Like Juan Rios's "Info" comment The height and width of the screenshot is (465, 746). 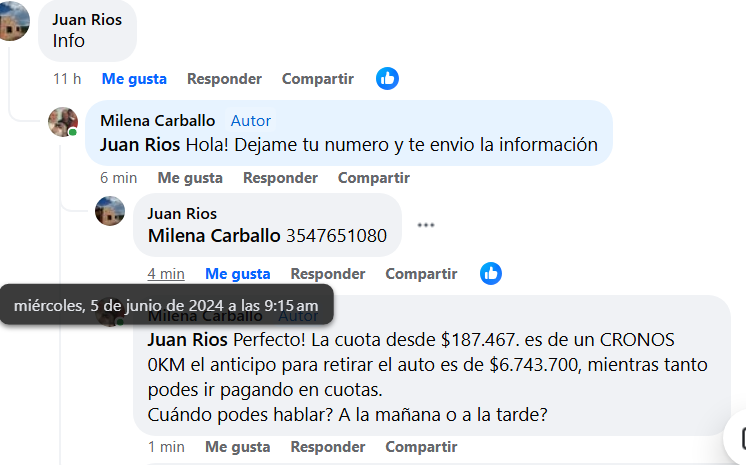click(x=134, y=79)
